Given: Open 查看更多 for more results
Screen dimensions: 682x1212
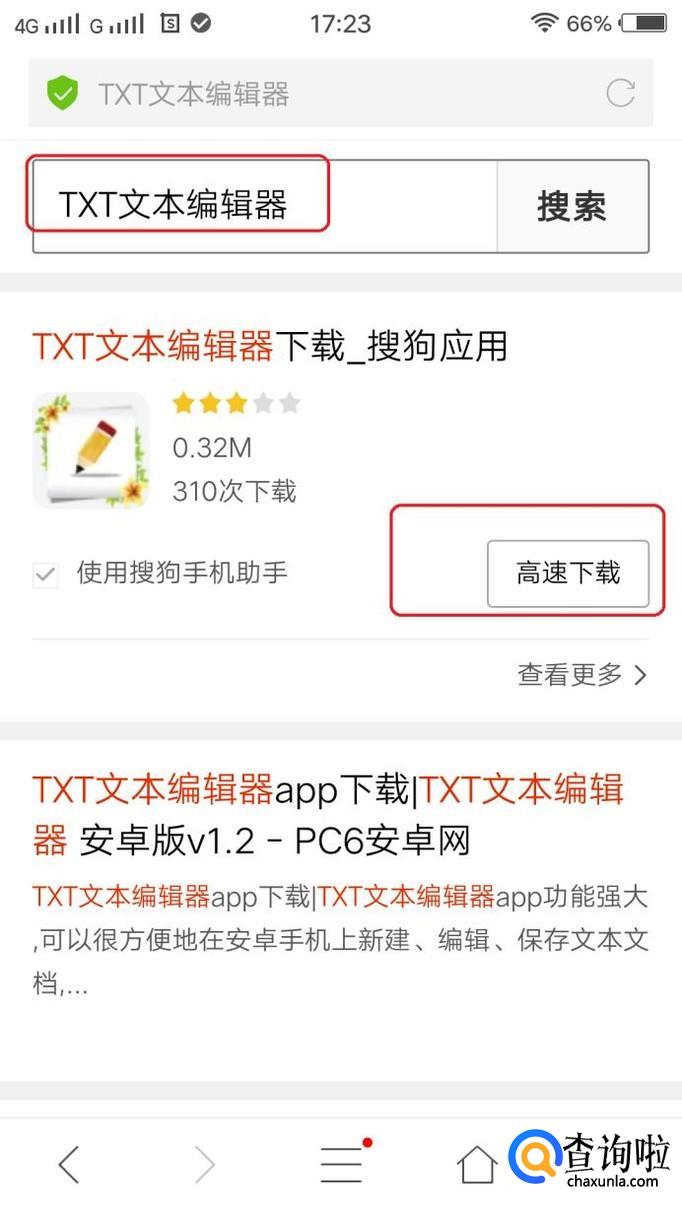Looking at the screenshot, I should pos(582,675).
